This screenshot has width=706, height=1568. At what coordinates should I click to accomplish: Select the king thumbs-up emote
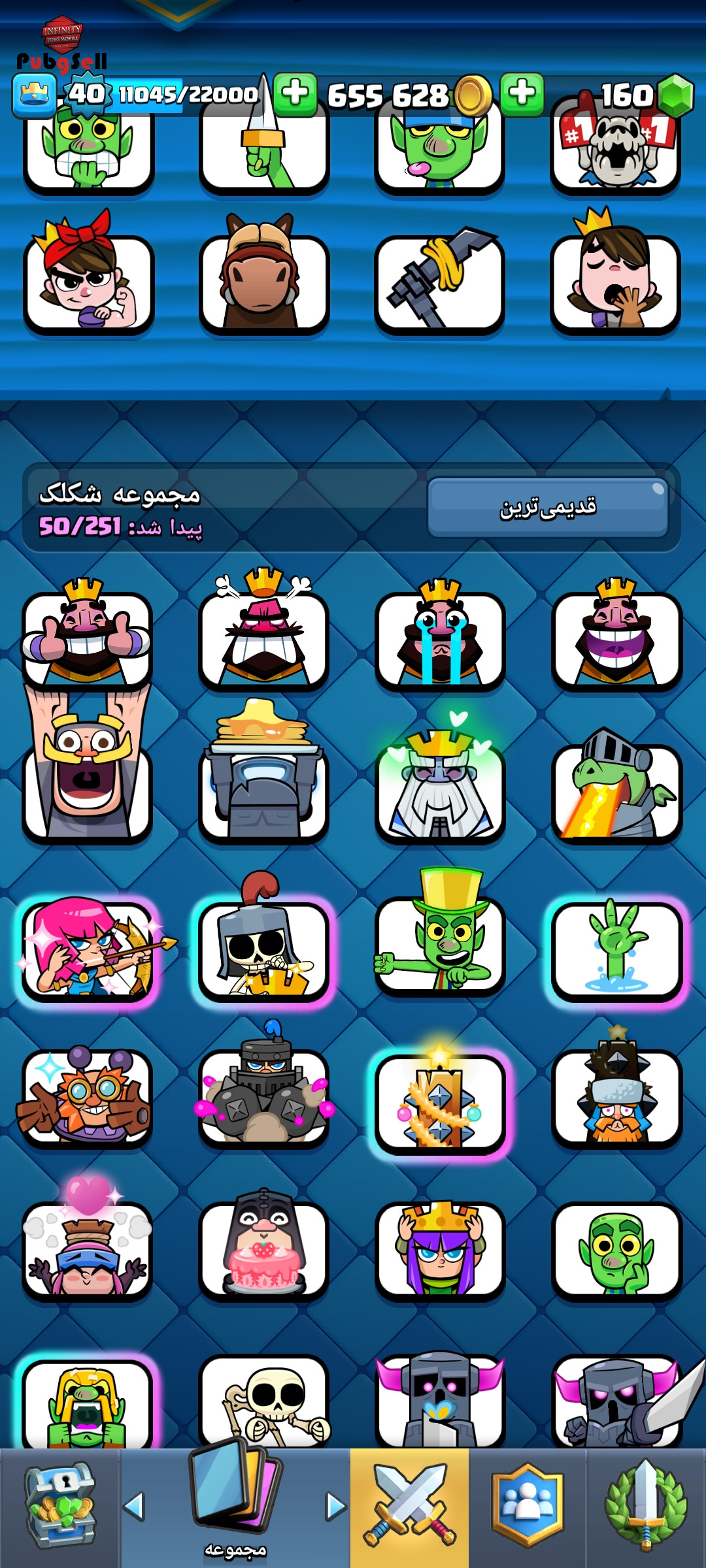pyautogui.click(x=87, y=634)
